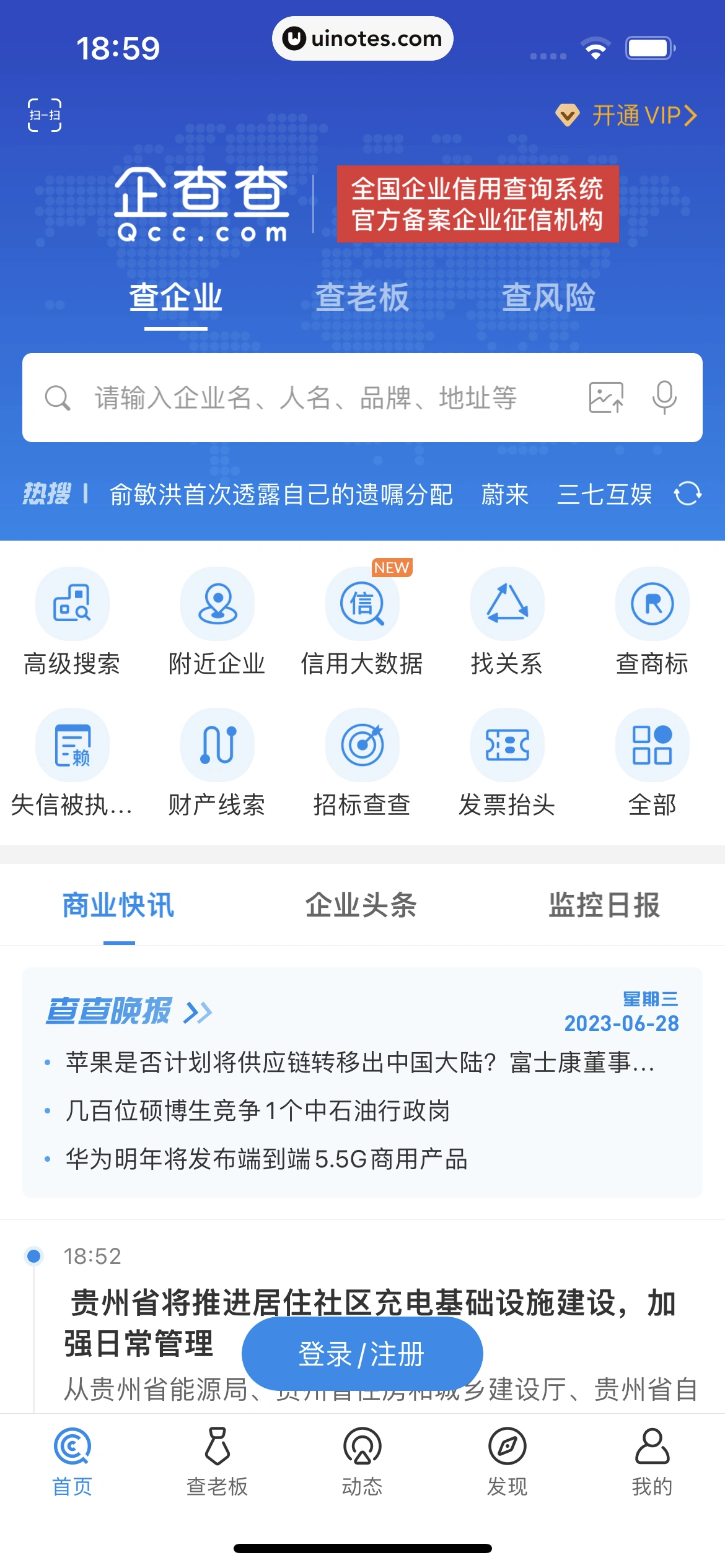Switch to the 查风险 search tab
Viewport: 725px width, 1568px height.
click(548, 297)
